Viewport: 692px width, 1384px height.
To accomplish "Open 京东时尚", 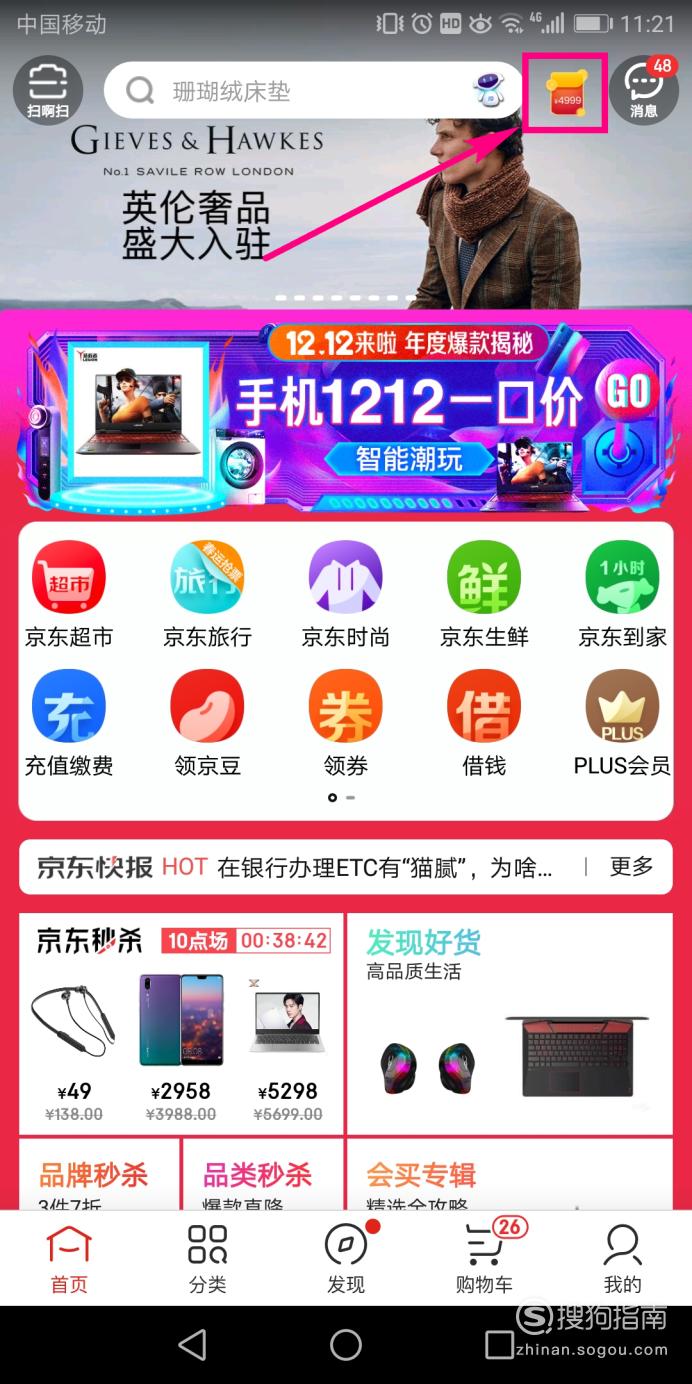I will click(x=345, y=594).
